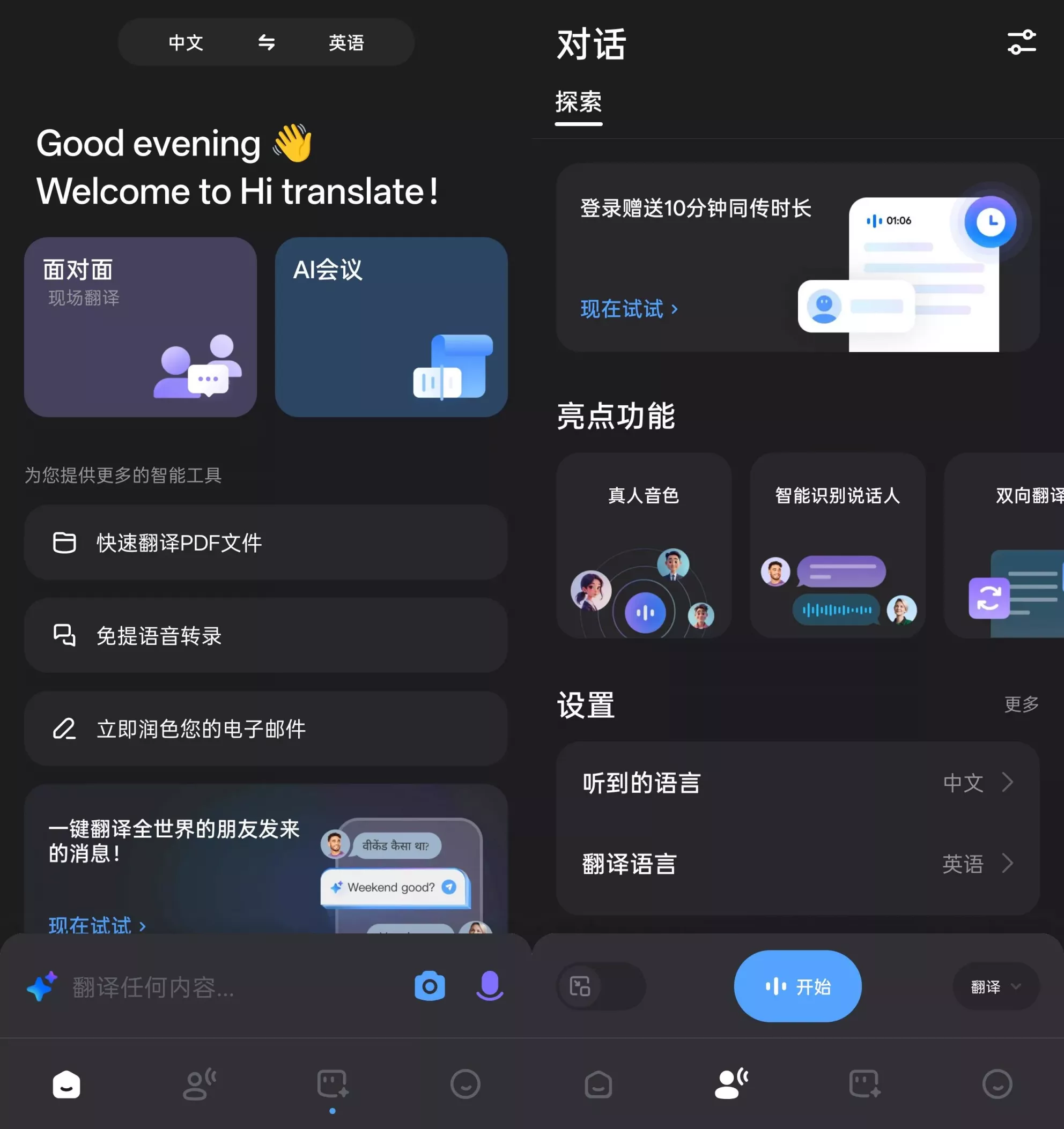1064x1129 pixels.
Task: Open the 面对面 live translation card
Action: pos(141,326)
